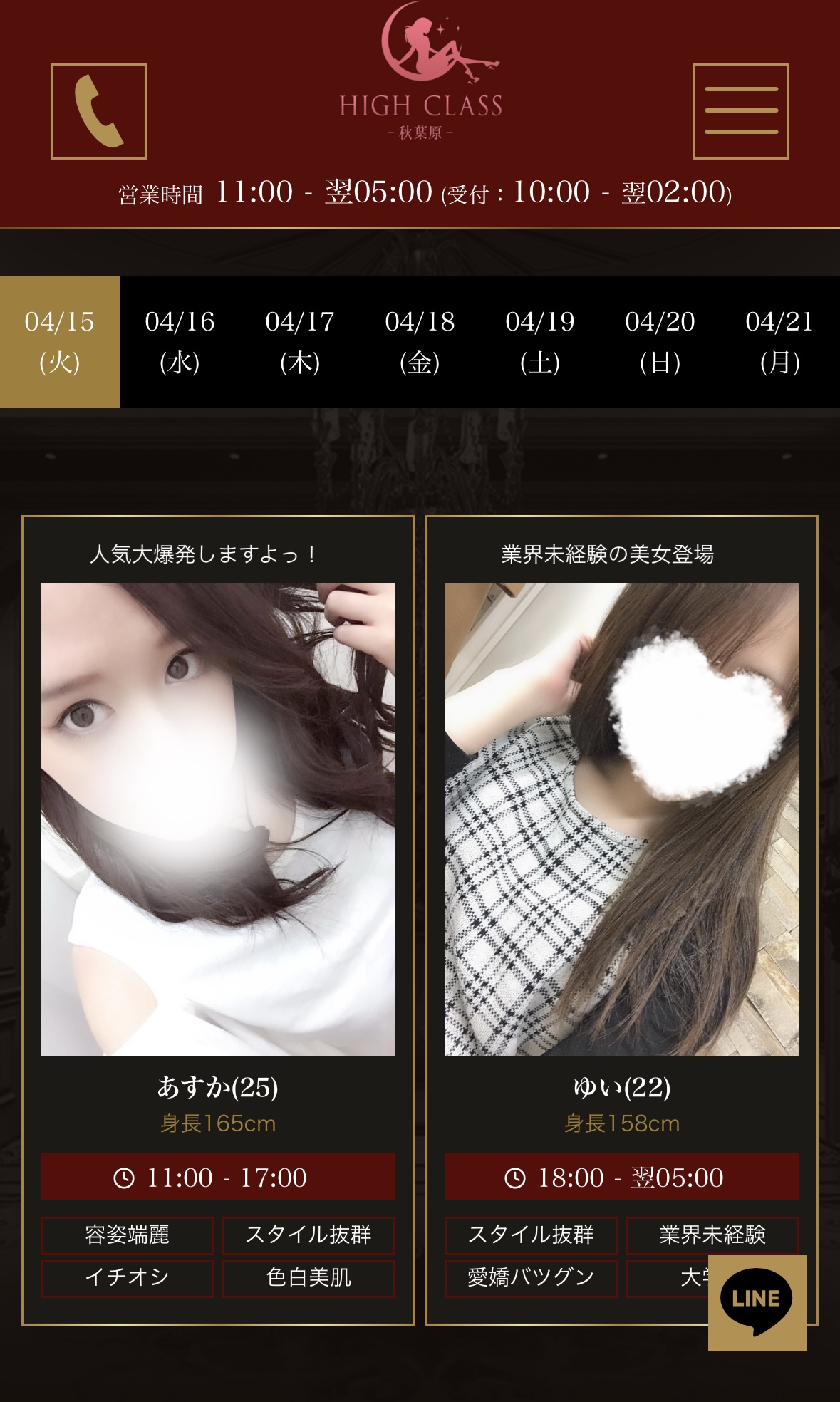840x1402 pixels.
Task: Open the ゆい(22) profile card
Action: pyautogui.click(x=621, y=819)
